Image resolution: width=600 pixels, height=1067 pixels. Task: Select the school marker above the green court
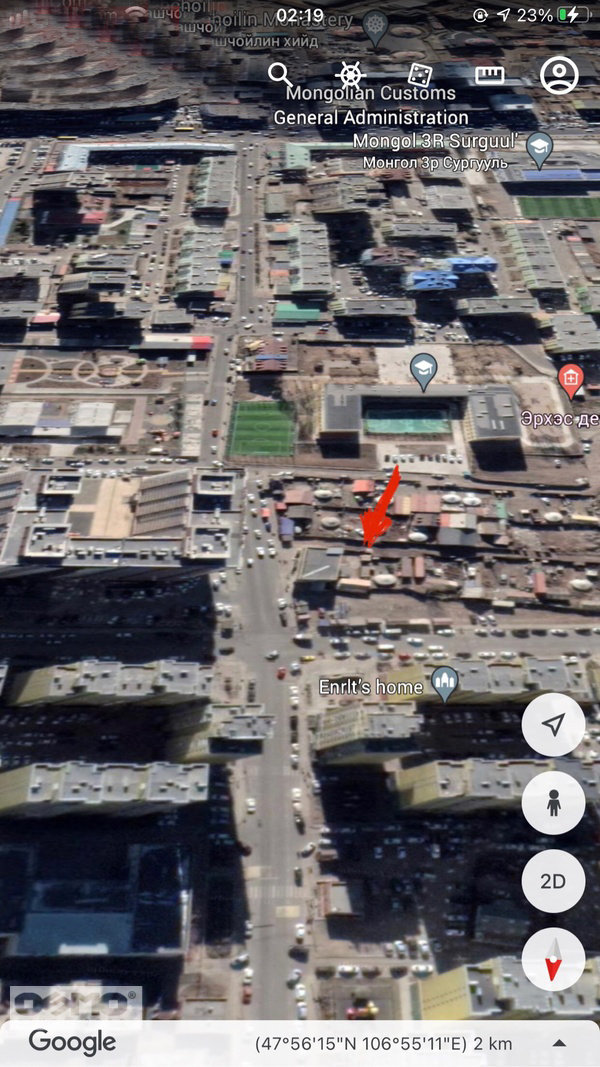point(423,372)
